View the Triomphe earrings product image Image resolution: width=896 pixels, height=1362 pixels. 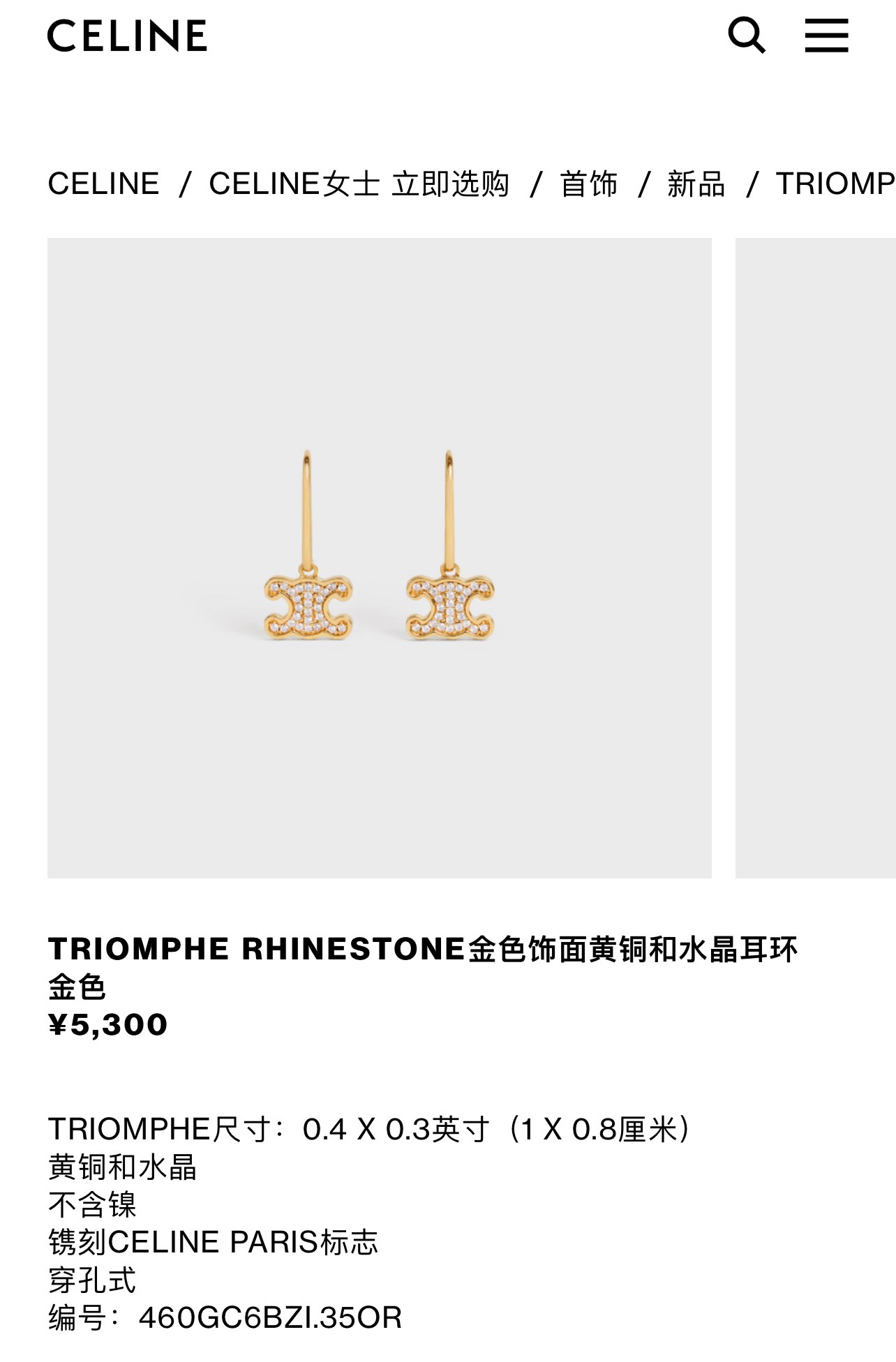coord(379,557)
